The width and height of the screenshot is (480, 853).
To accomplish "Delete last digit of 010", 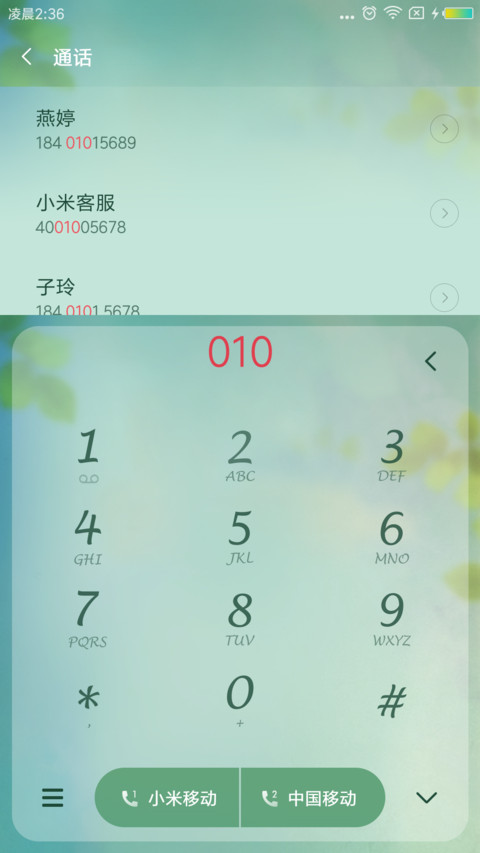I will (430, 361).
